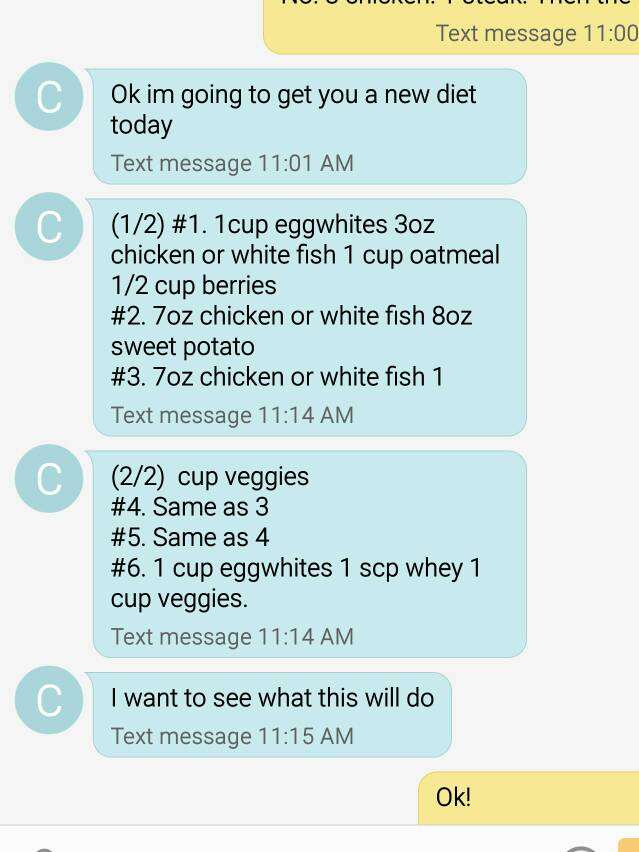This screenshot has width=639, height=852.
Task: Tap avatar beside "I want to see" message
Action: click(48, 700)
